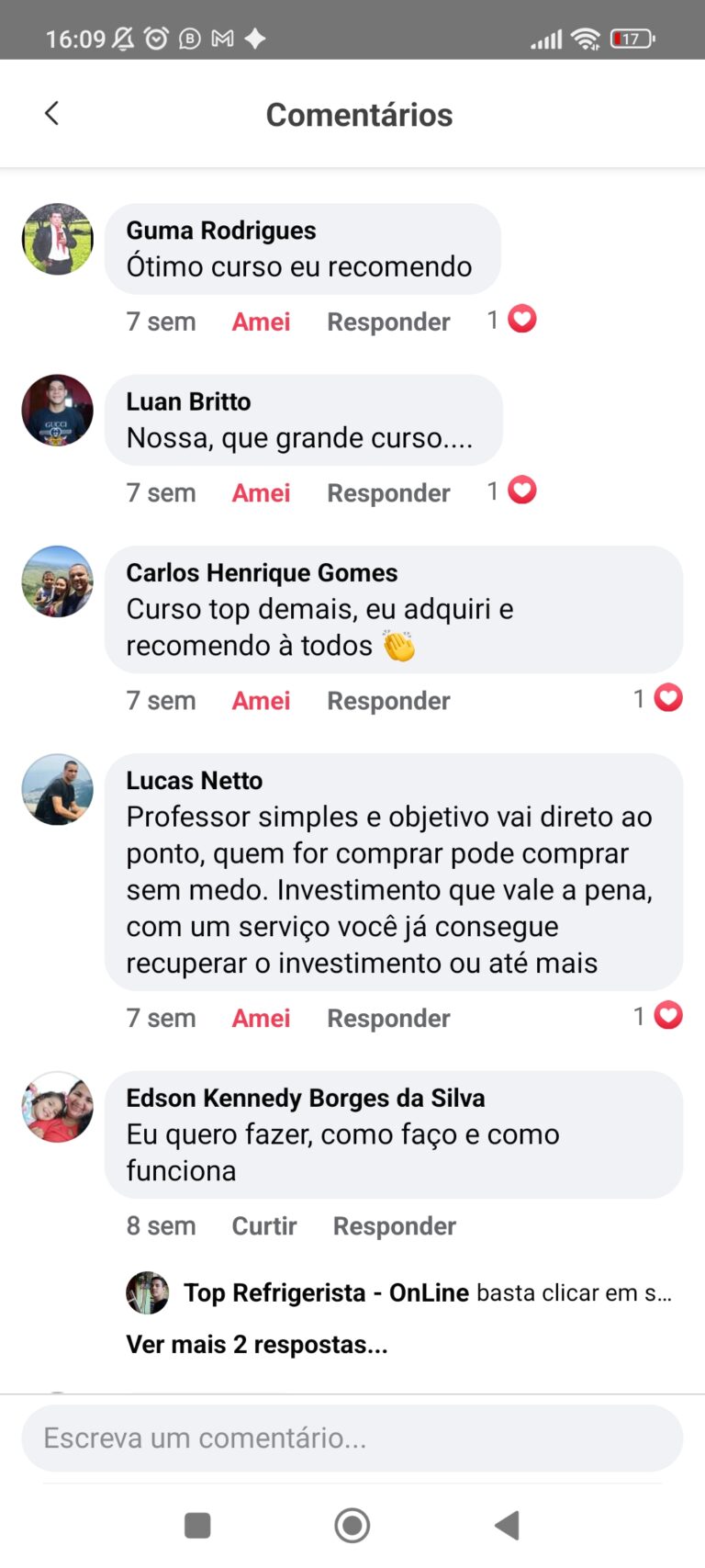Reply to Lucas Netto's comment
Screen dimensions: 705x1568
[x=388, y=1018]
